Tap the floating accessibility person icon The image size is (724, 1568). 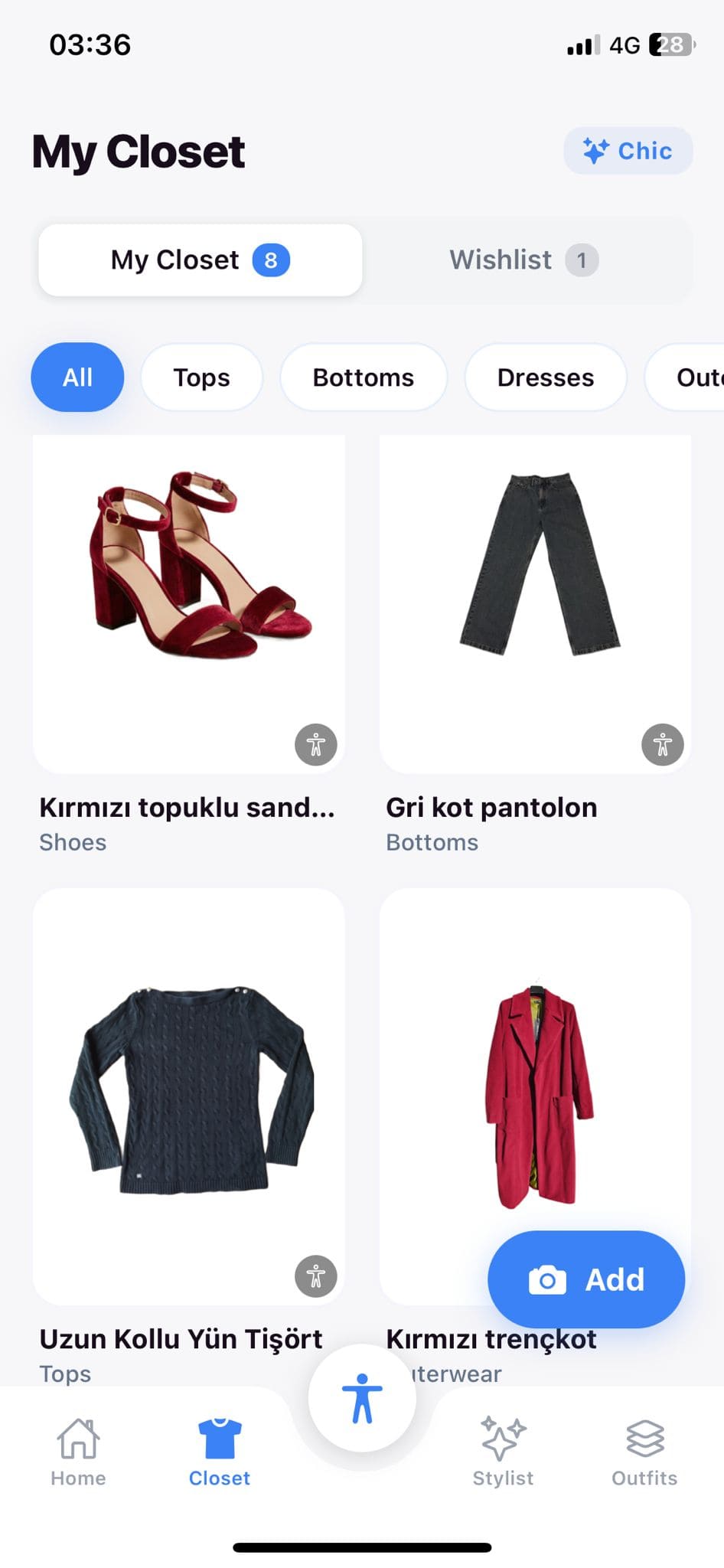point(362,1395)
